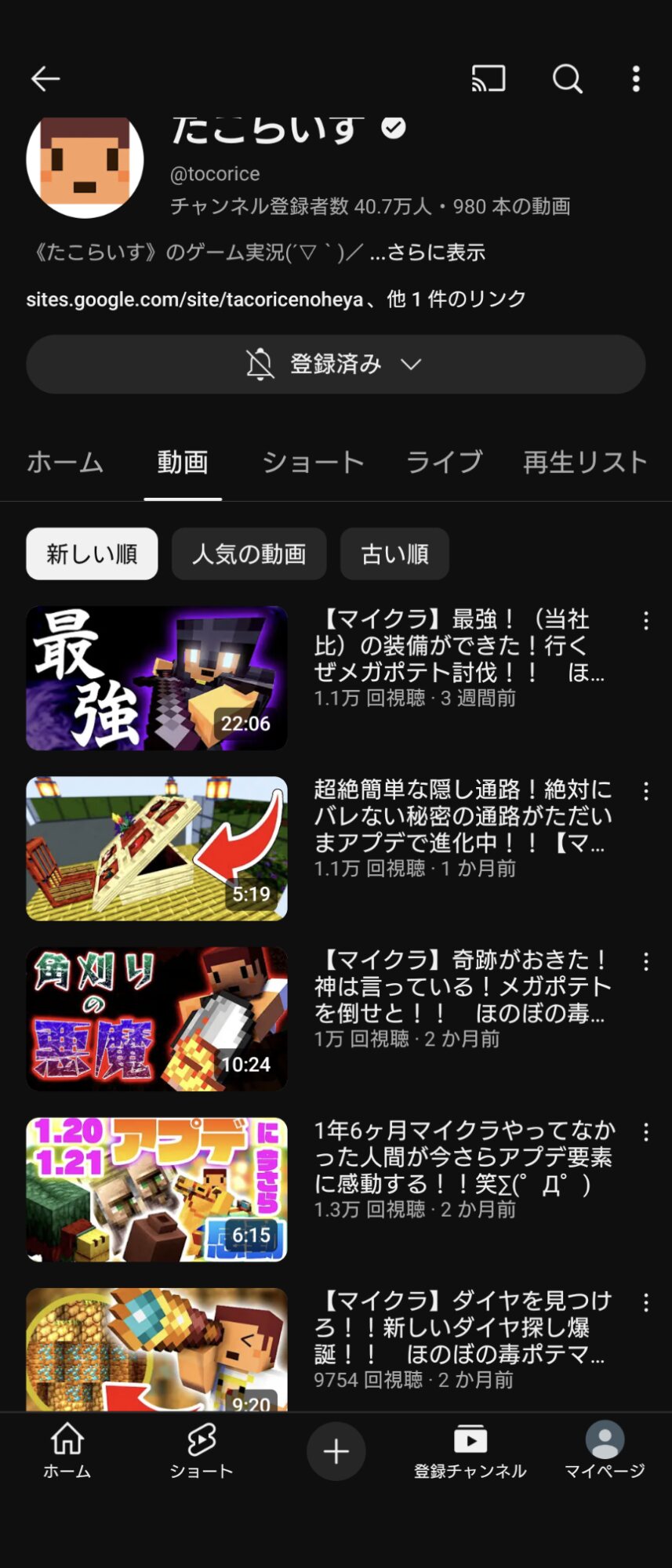672x1568 pixels.
Task: Open the sites.google.com channel link
Action: pyautogui.click(x=194, y=299)
